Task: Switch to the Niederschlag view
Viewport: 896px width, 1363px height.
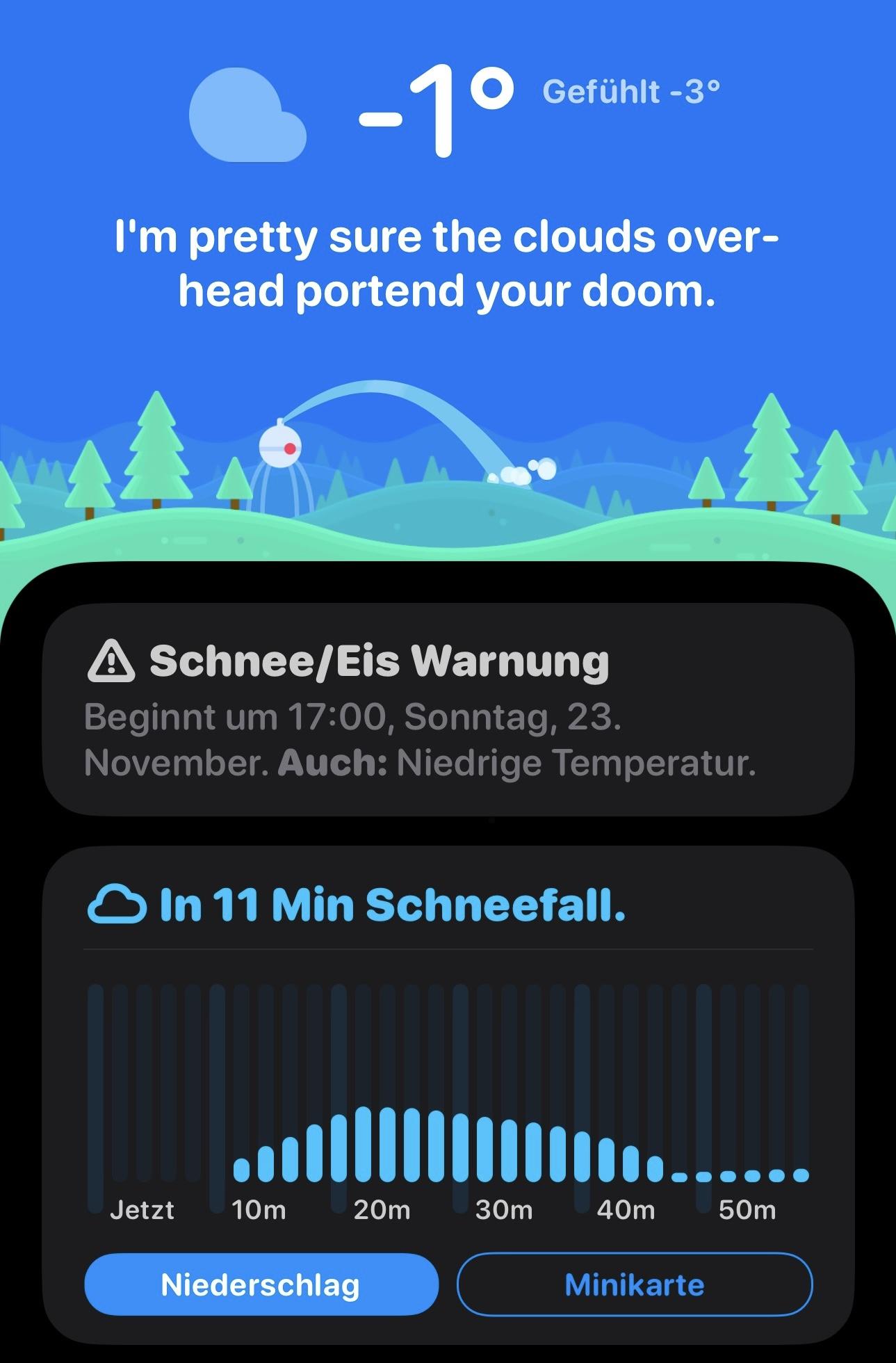Action: click(261, 1285)
